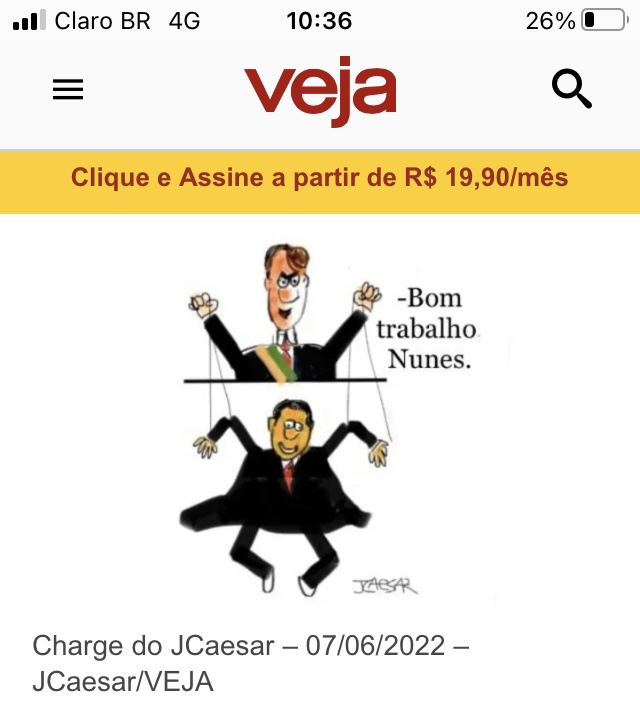The width and height of the screenshot is (640, 707).
Task: Go to the Veja homepage logo
Action: coord(320,92)
